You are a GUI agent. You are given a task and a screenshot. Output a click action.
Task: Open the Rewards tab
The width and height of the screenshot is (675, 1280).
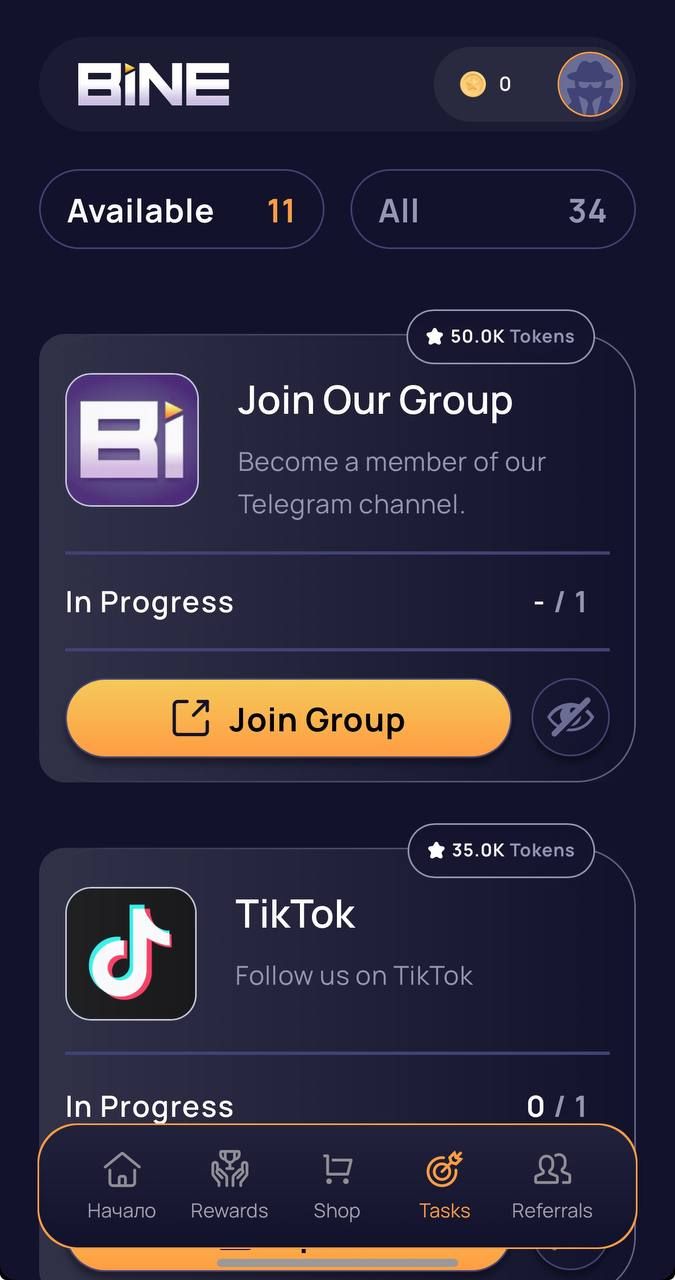[229, 1186]
